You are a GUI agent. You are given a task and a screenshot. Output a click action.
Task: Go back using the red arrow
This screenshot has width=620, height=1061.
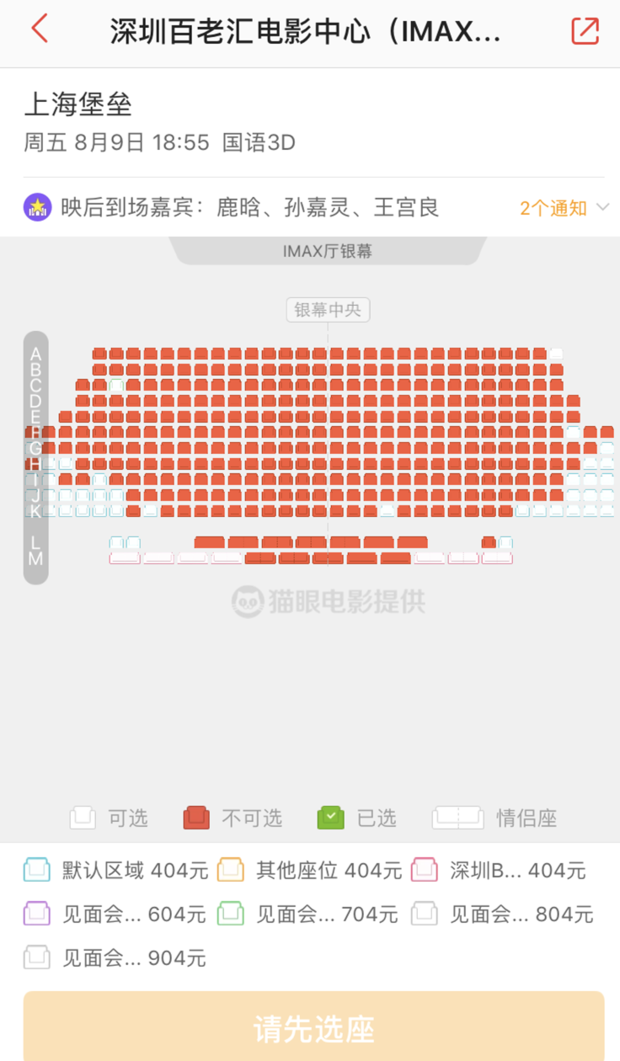point(39,29)
